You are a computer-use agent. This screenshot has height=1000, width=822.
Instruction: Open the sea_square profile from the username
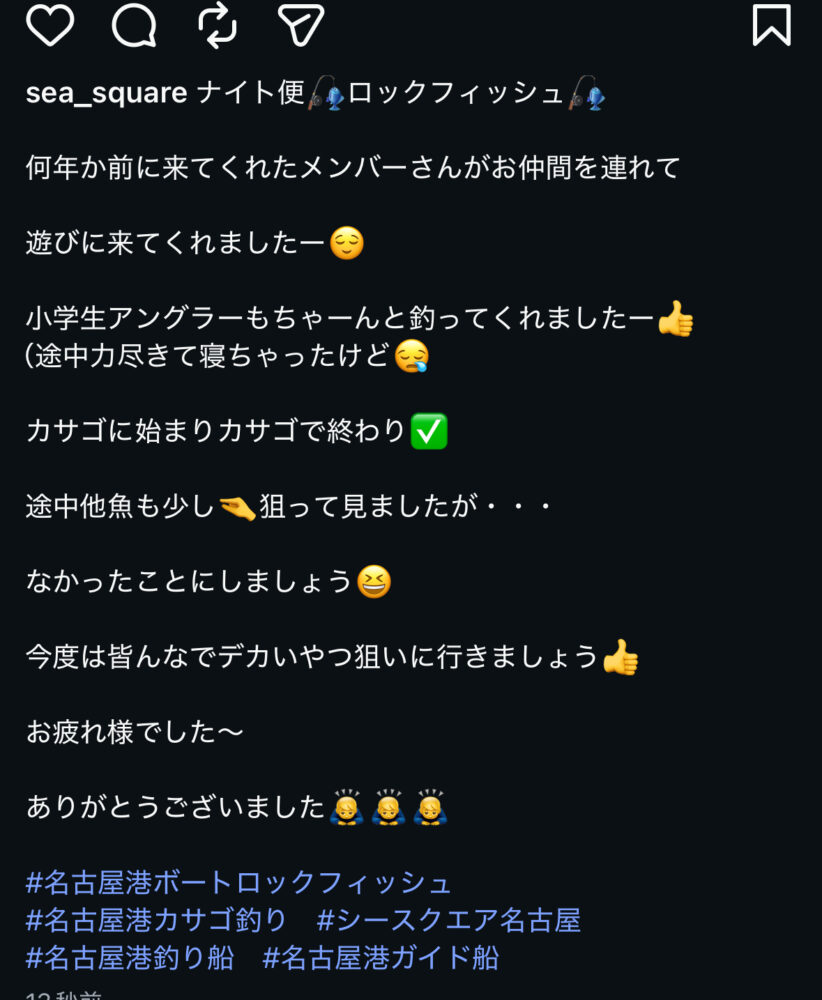click(106, 94)
